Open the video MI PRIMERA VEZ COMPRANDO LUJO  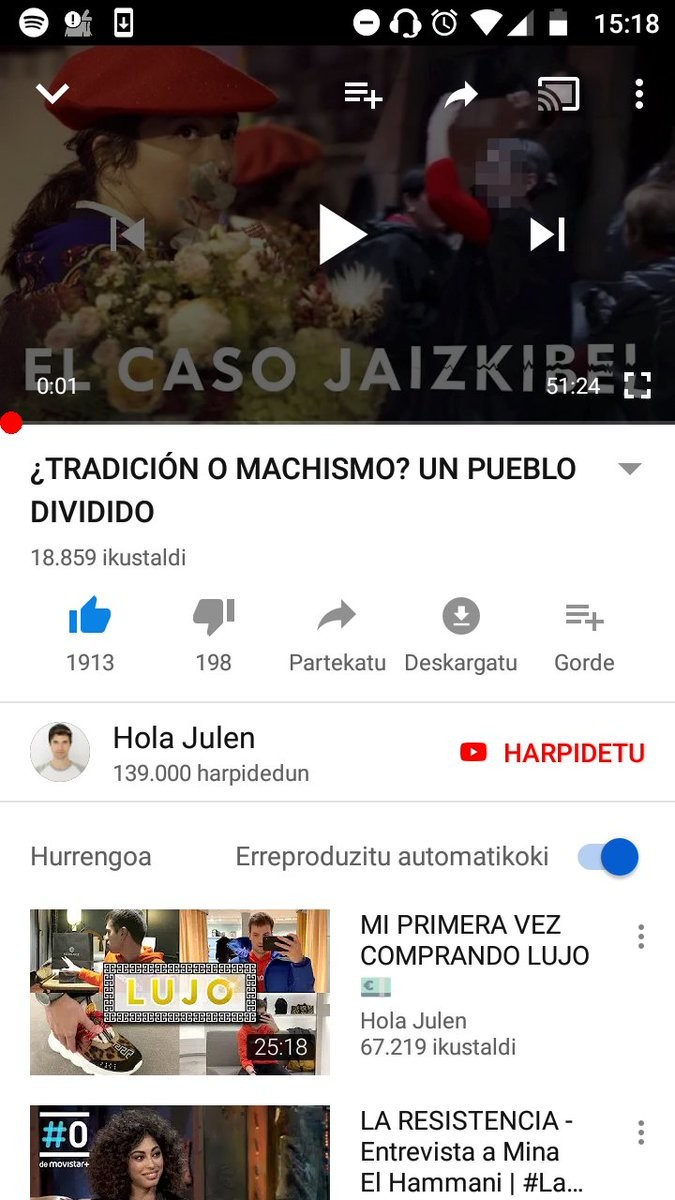(180, 992)
